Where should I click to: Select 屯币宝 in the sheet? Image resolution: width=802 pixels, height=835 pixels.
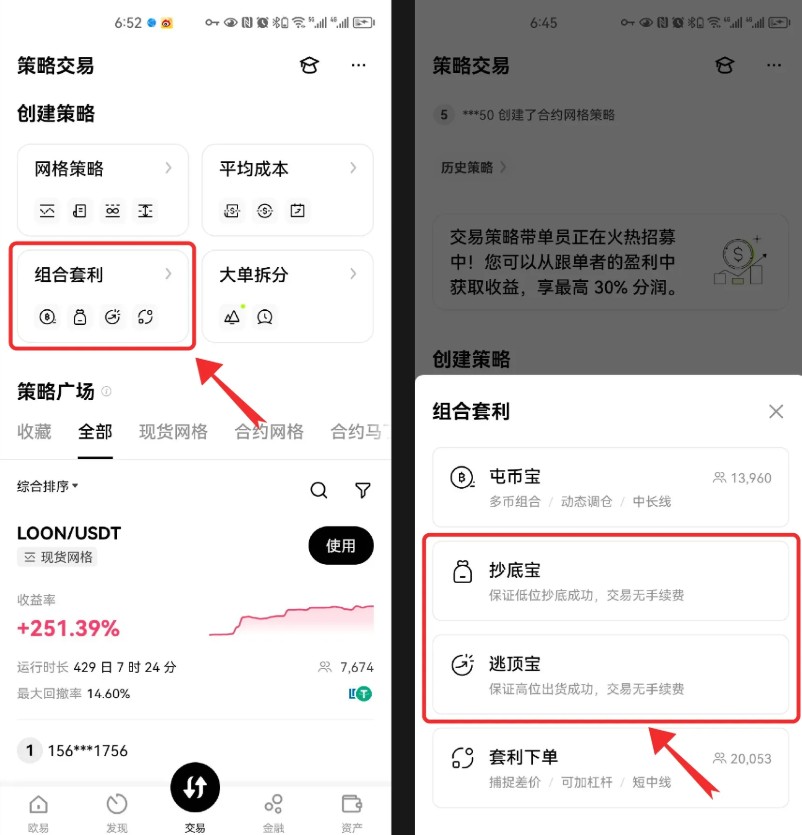tap(610, 487)
